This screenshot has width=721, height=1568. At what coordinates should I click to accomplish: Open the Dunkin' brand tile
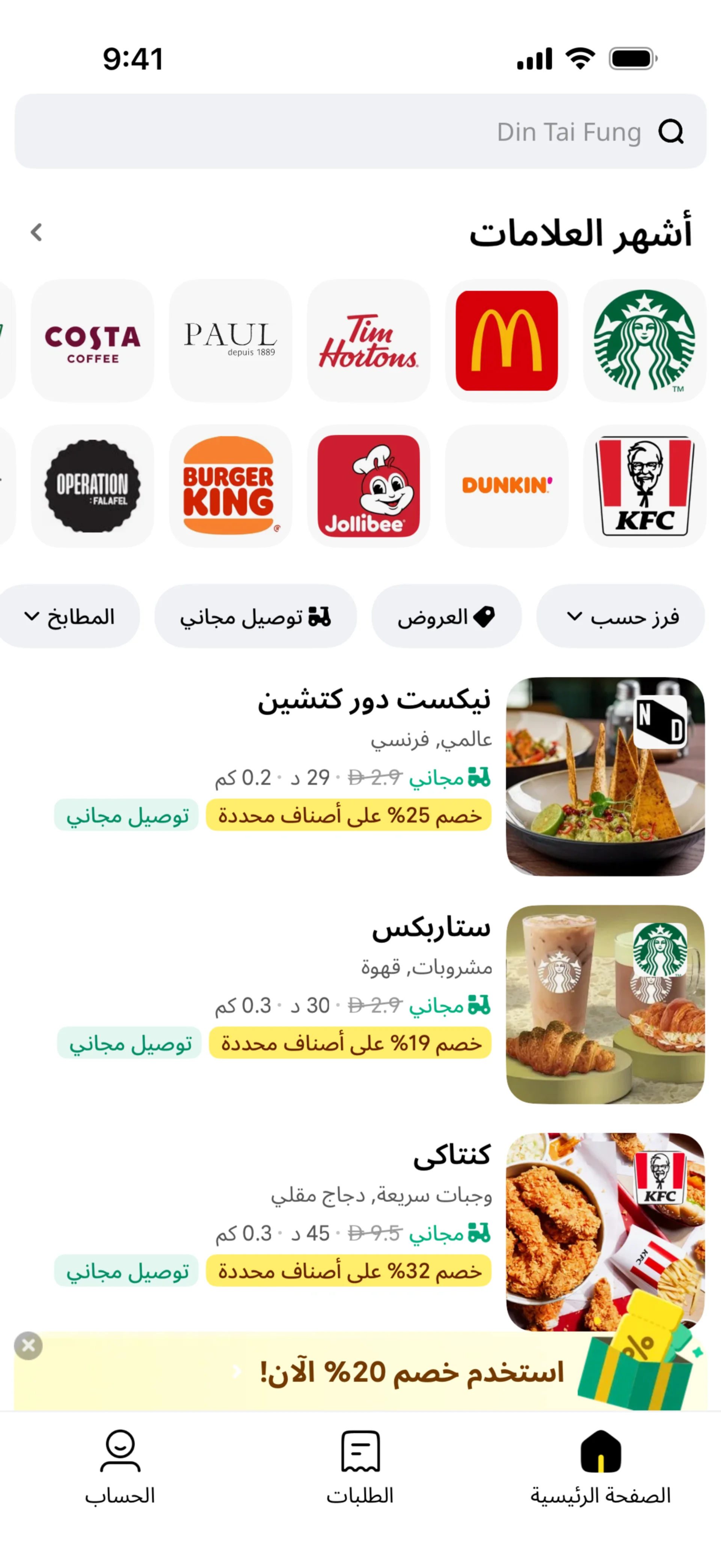506,486
